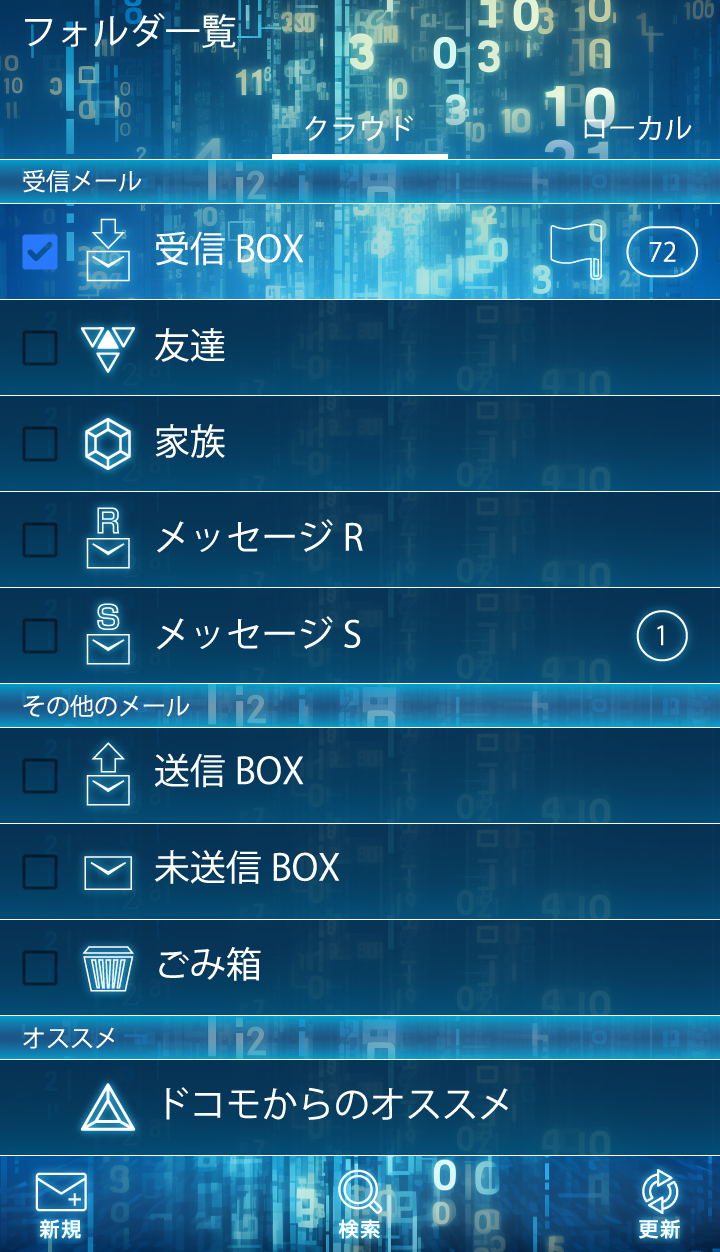The image size is (720, 1252).
Task: Uncheck the 受信 BOX checkbox
Action: [40, 252]
